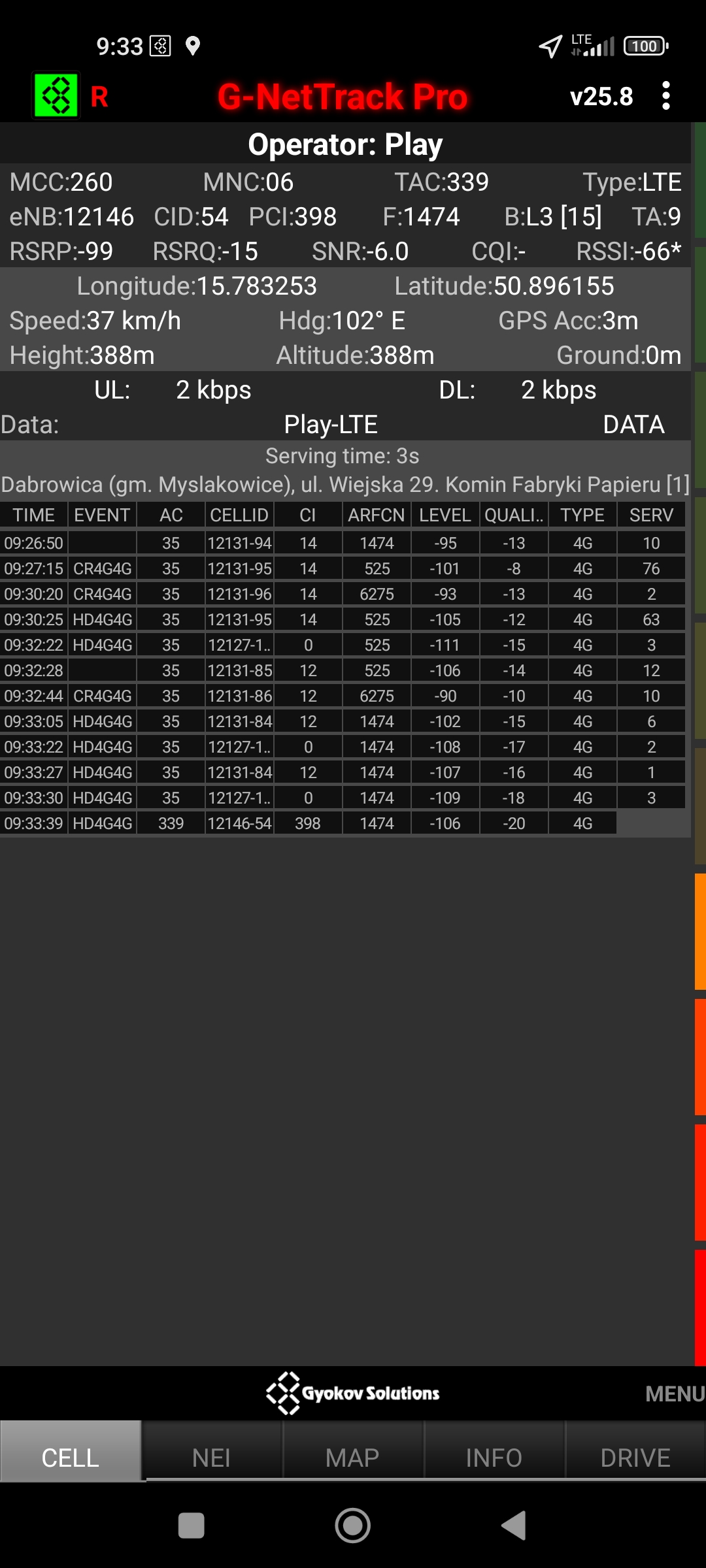Switch to the MAP tab
The image size is (706, 1568).
click(352, 1457)
